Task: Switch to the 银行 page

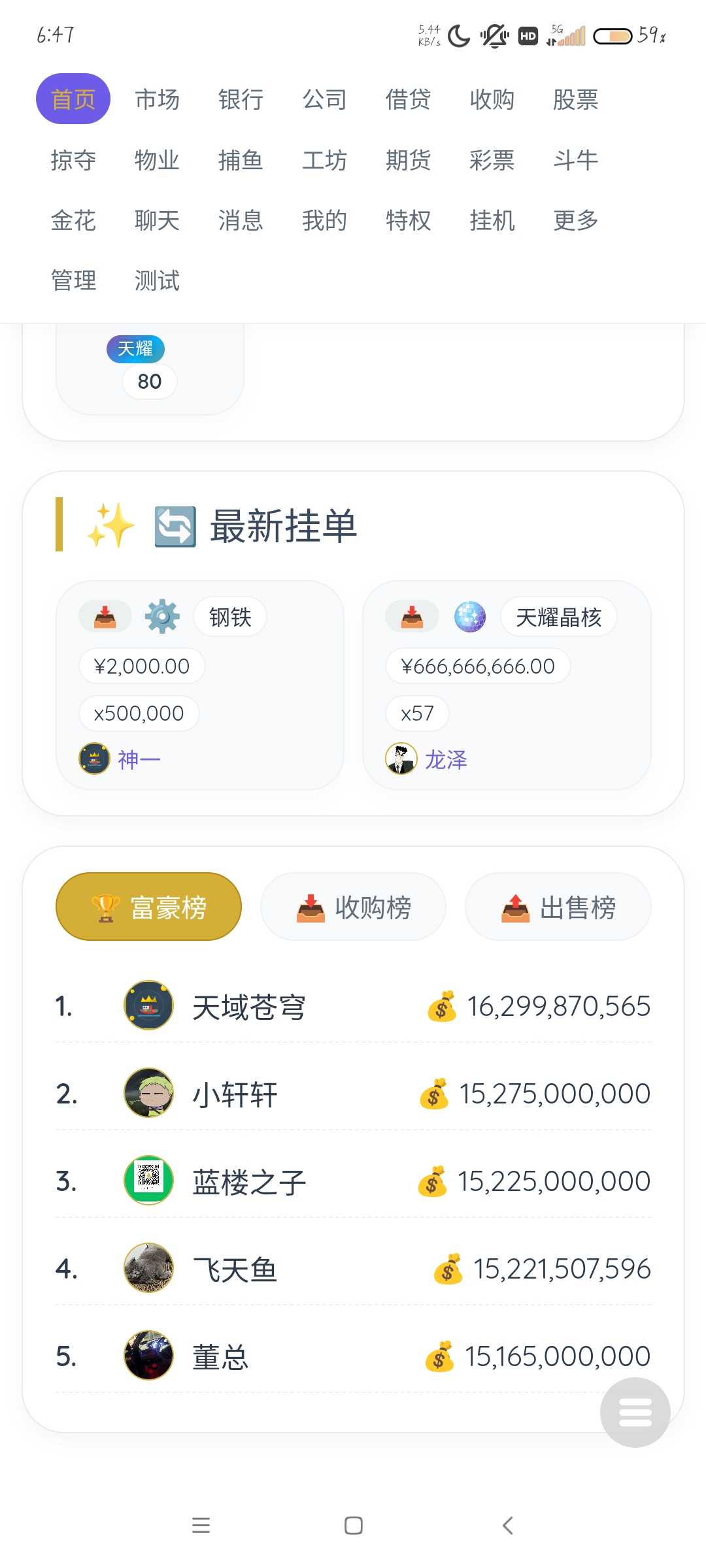Action: [241, 99]
